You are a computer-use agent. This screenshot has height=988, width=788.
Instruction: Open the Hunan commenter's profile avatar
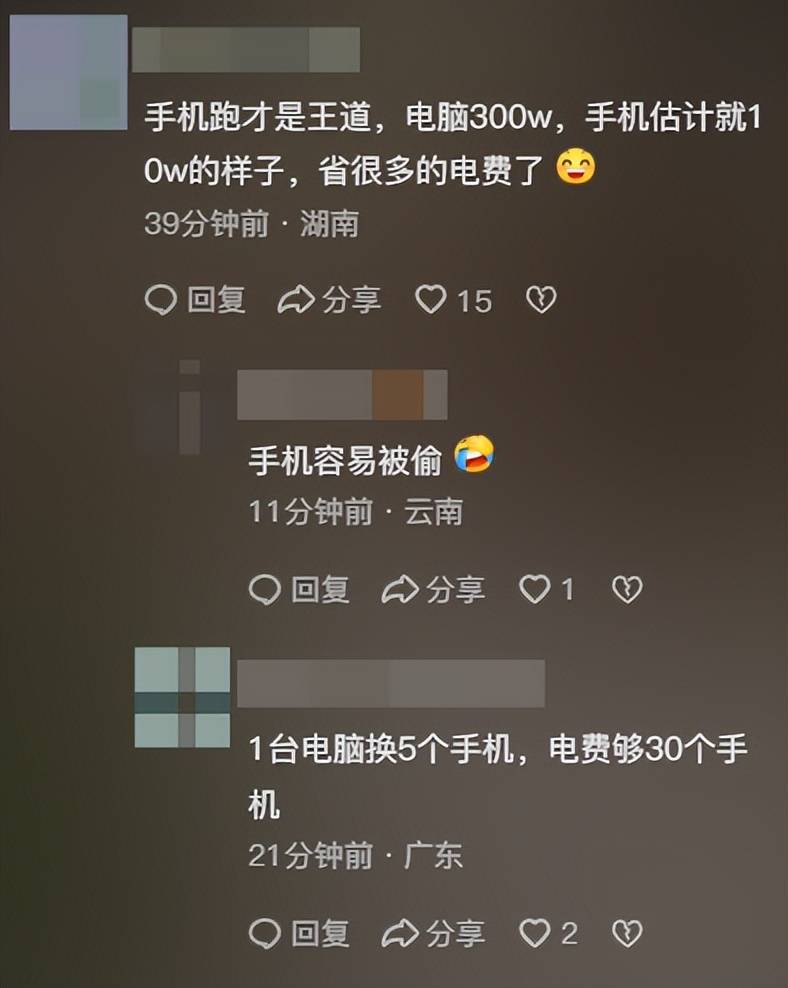68,72
